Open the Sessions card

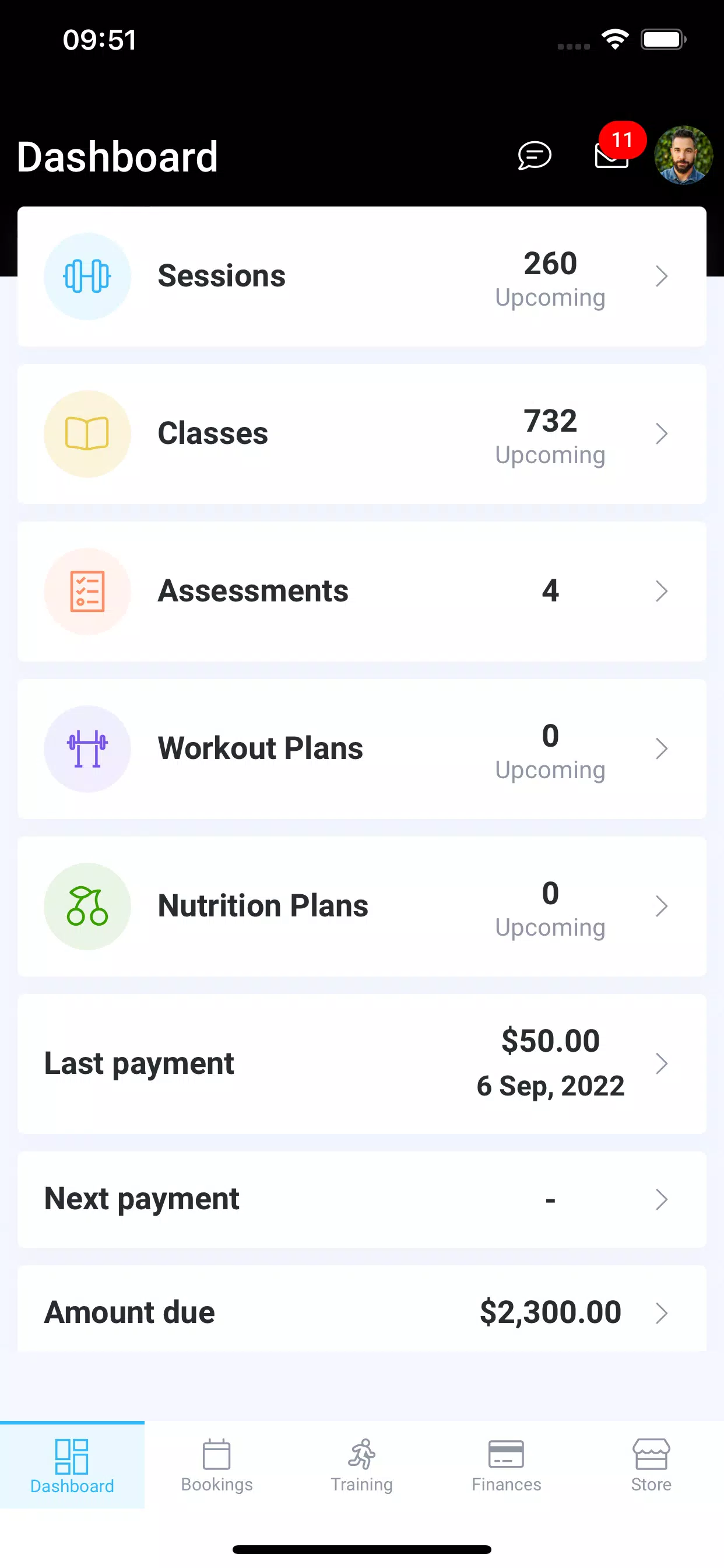(362, 276)
